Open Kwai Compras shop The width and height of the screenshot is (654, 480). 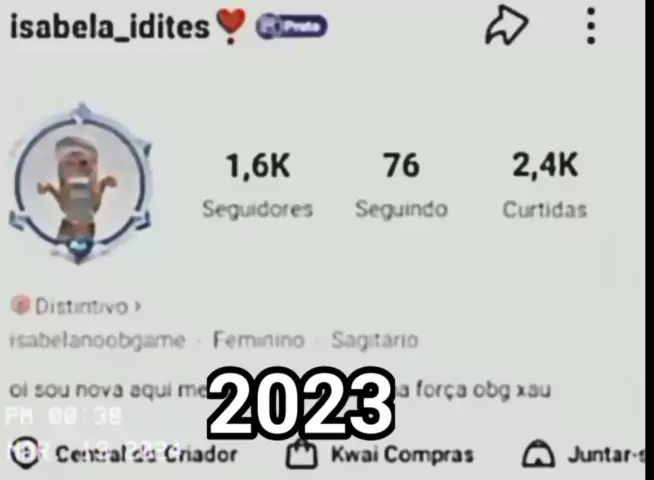coord(380,455)
